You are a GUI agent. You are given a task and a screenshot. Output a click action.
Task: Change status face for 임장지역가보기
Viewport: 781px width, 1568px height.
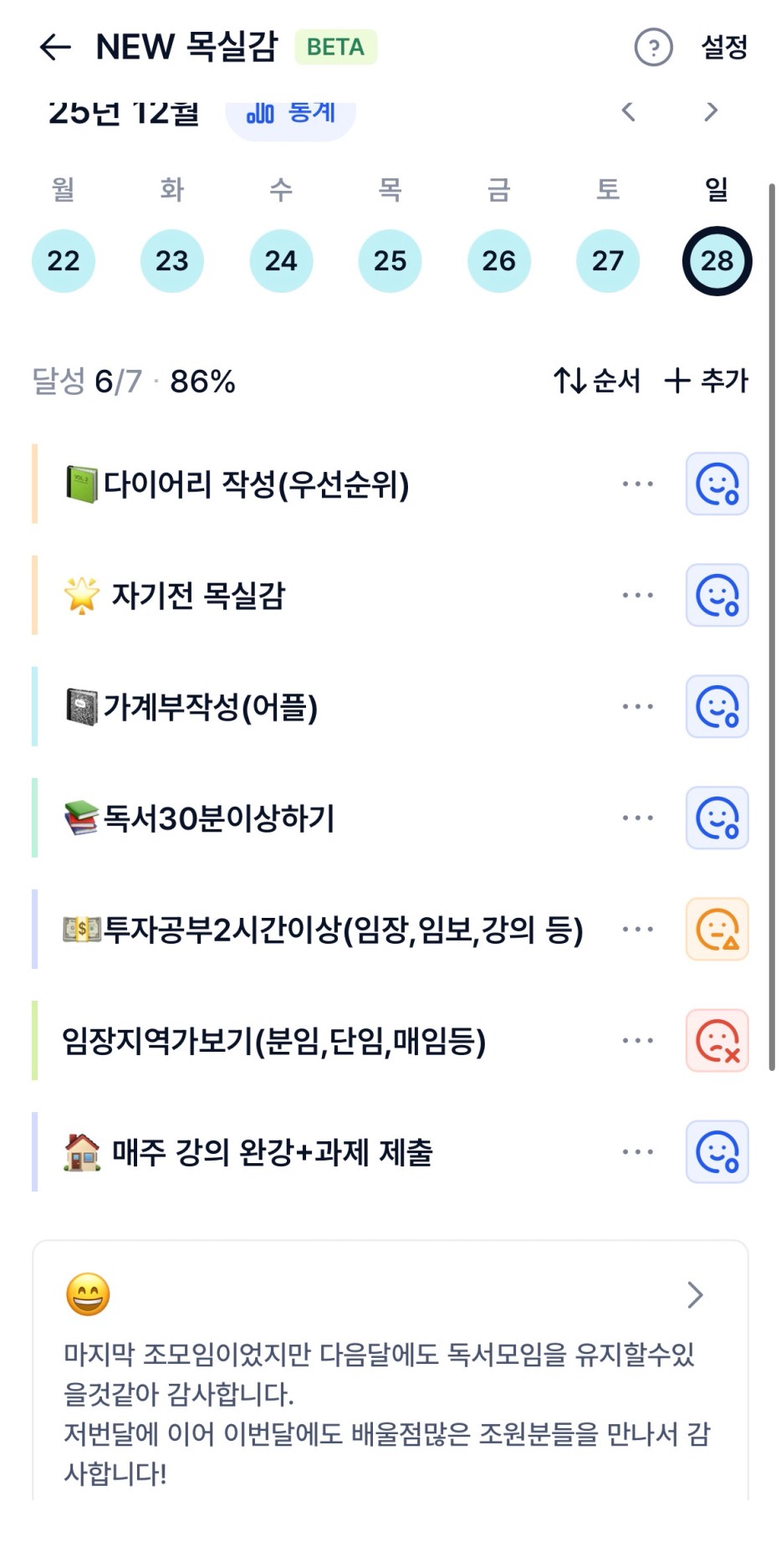point(717,1041)
